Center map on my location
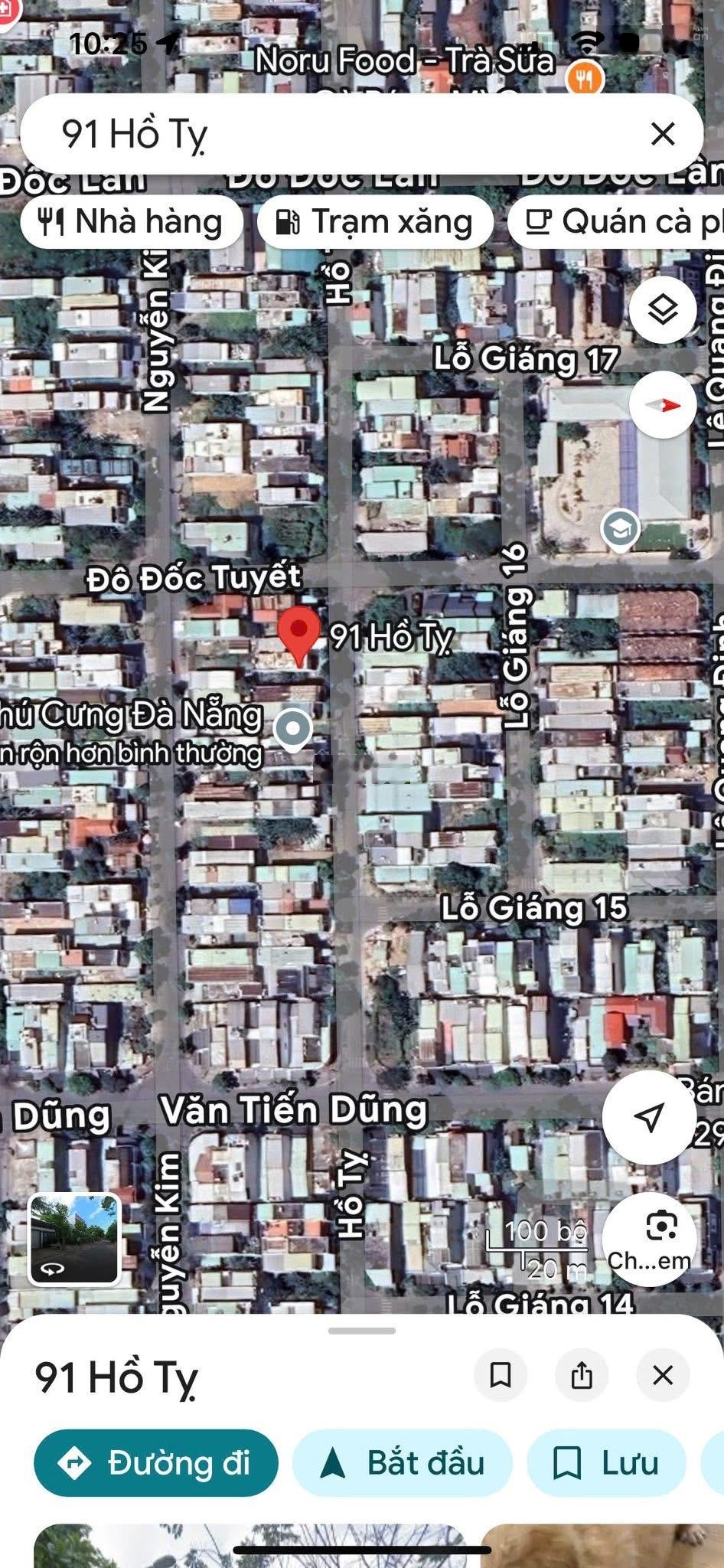The height and width of the screenshot is (1568, 724). click(650, 1117)
